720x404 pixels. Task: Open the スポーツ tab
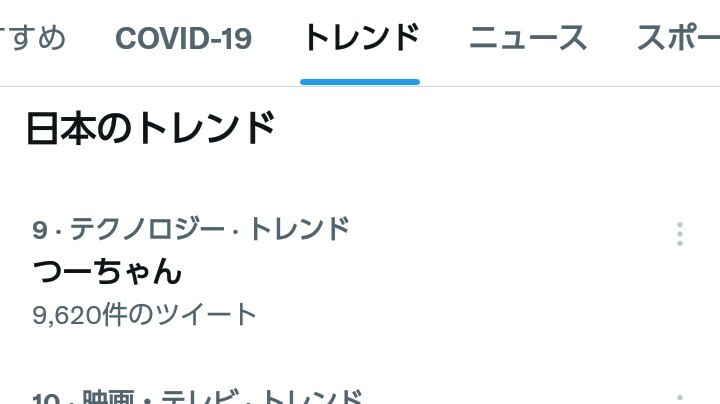680,39
